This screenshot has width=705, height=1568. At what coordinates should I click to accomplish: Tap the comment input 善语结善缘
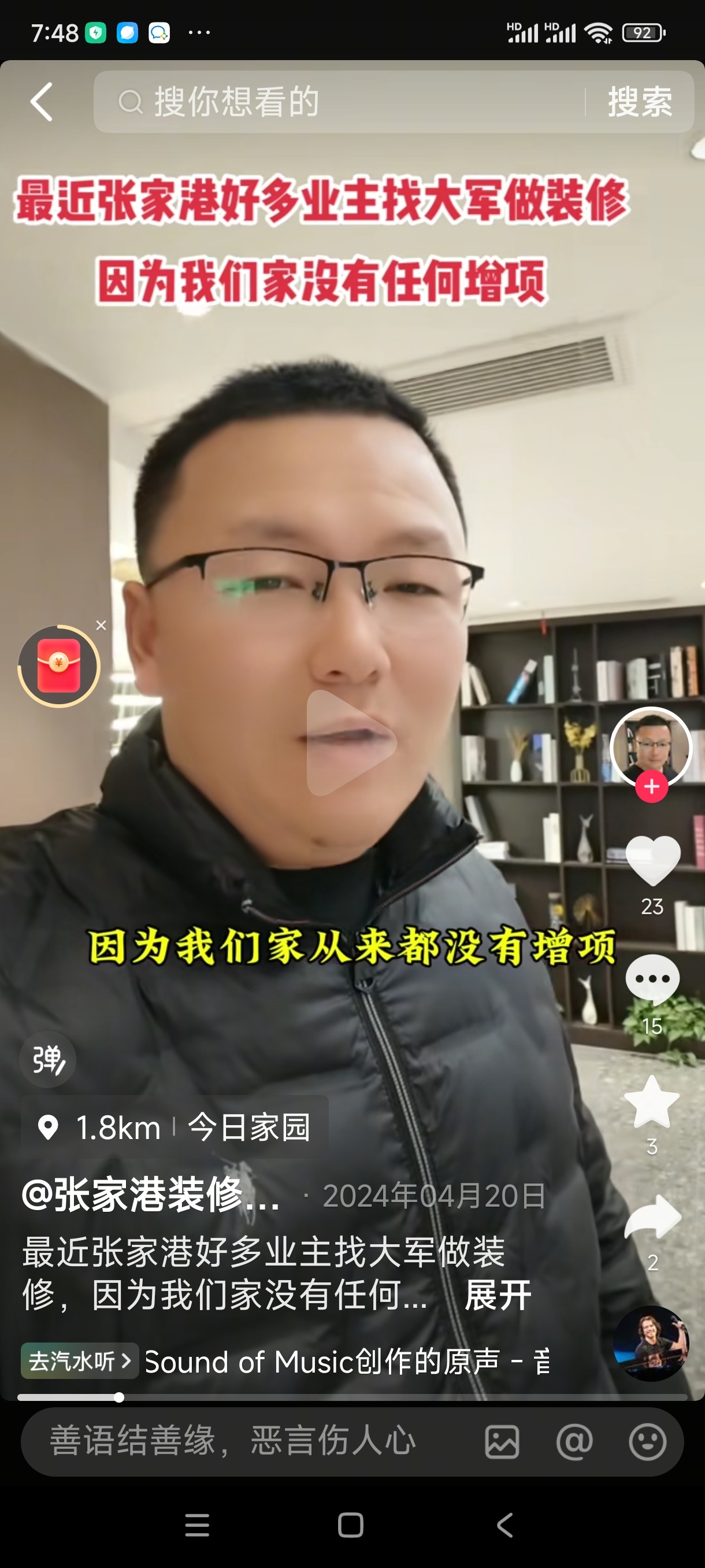[243, 1441]
